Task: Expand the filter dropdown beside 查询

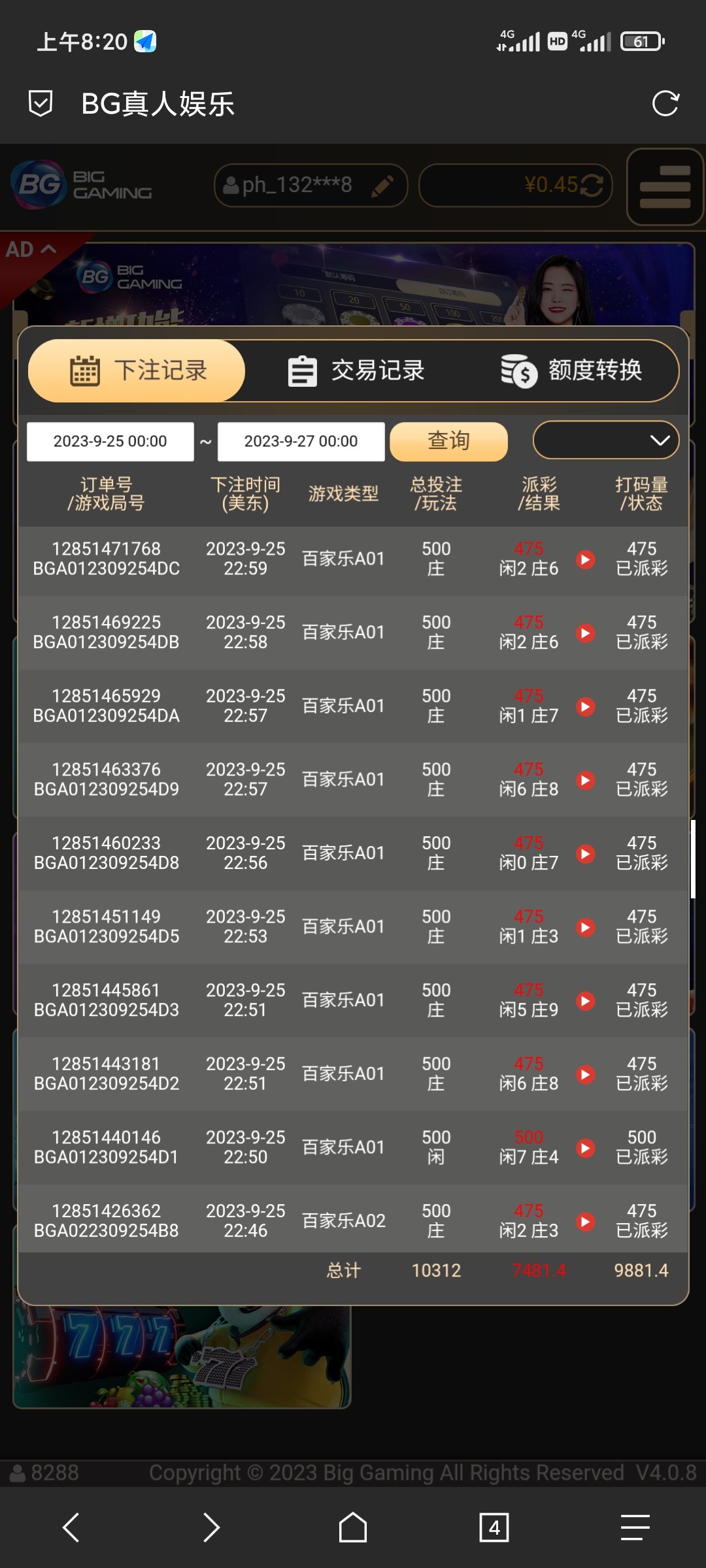Action: pos(605,440)
